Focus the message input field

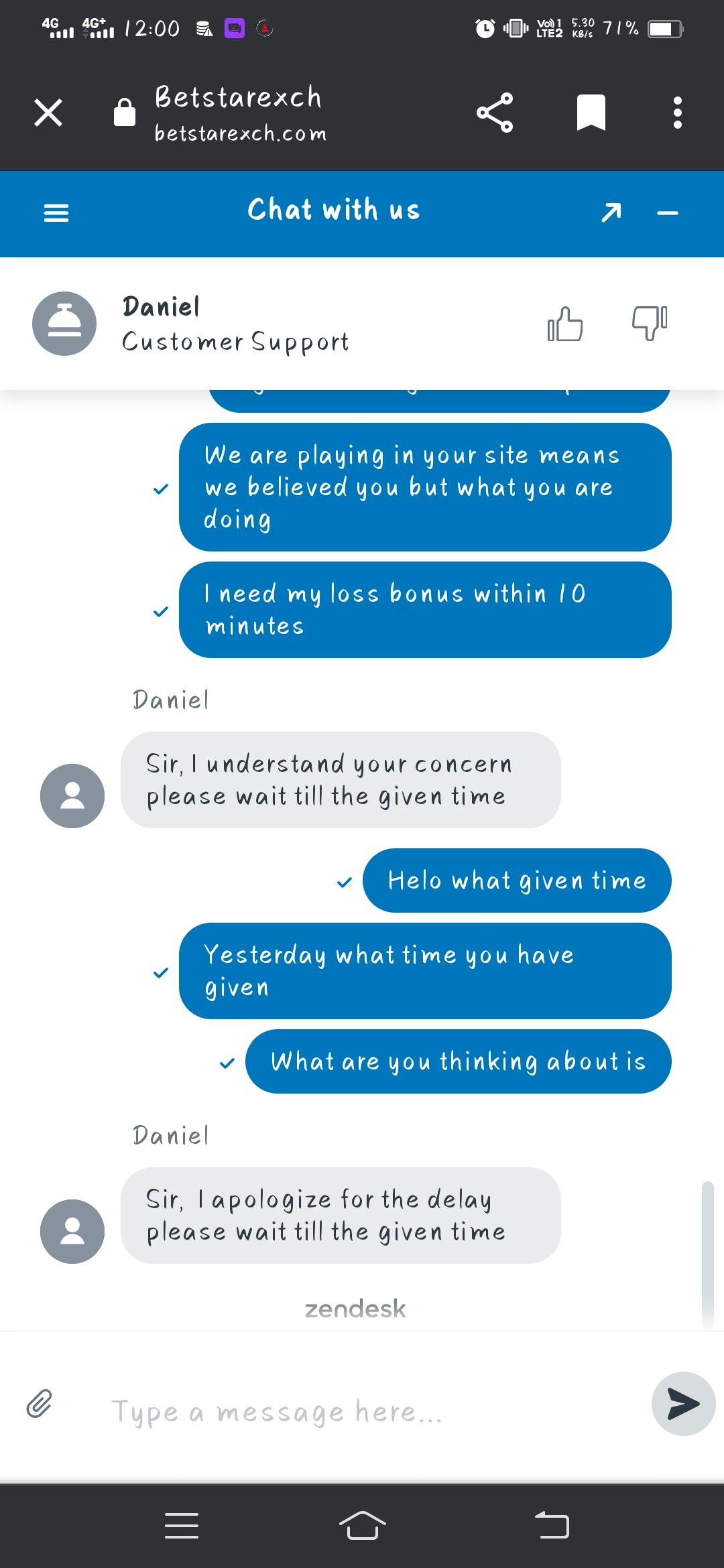[362, 1412]
